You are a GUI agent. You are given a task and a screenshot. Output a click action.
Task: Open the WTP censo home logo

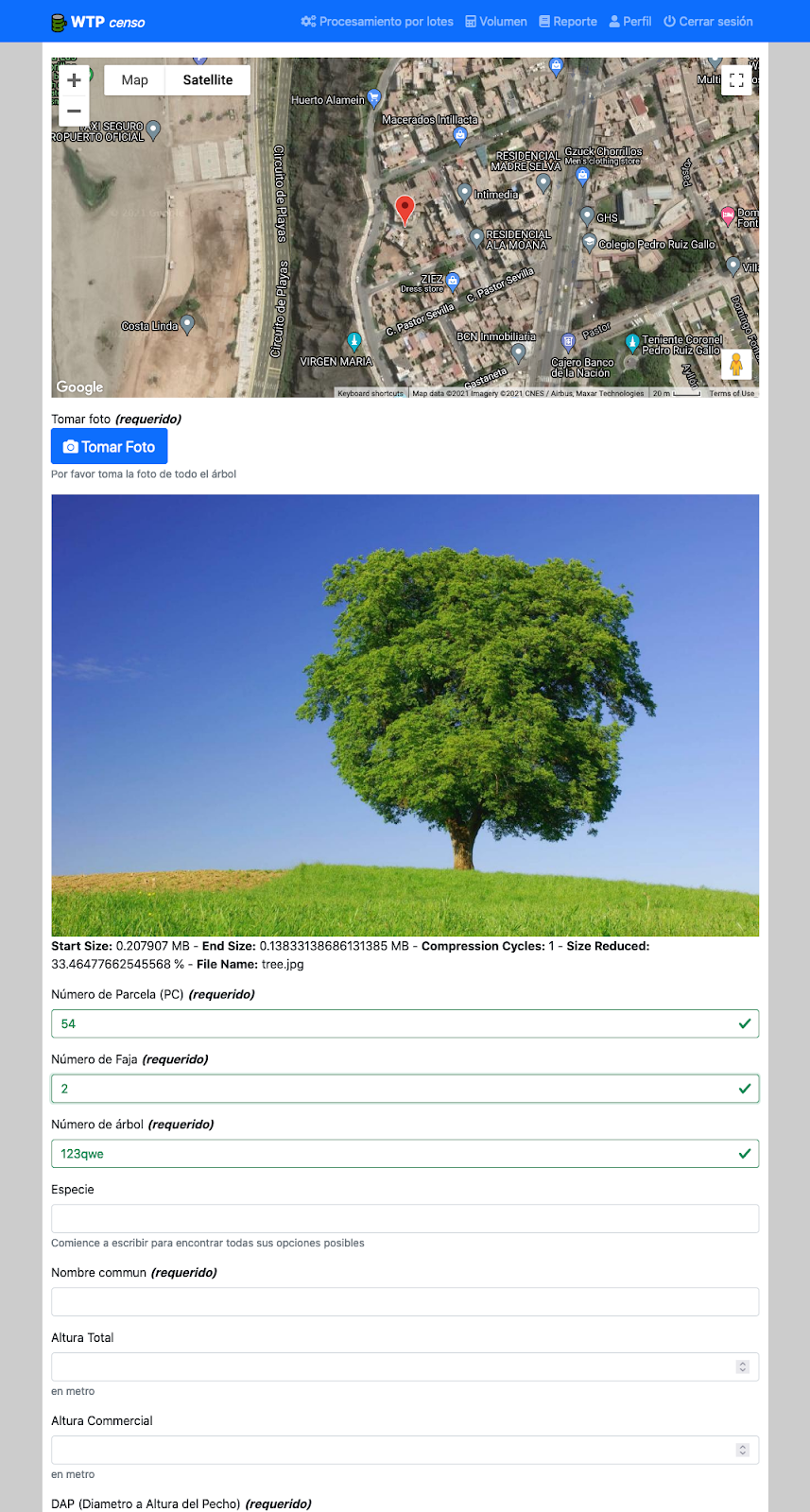[98, 22]
